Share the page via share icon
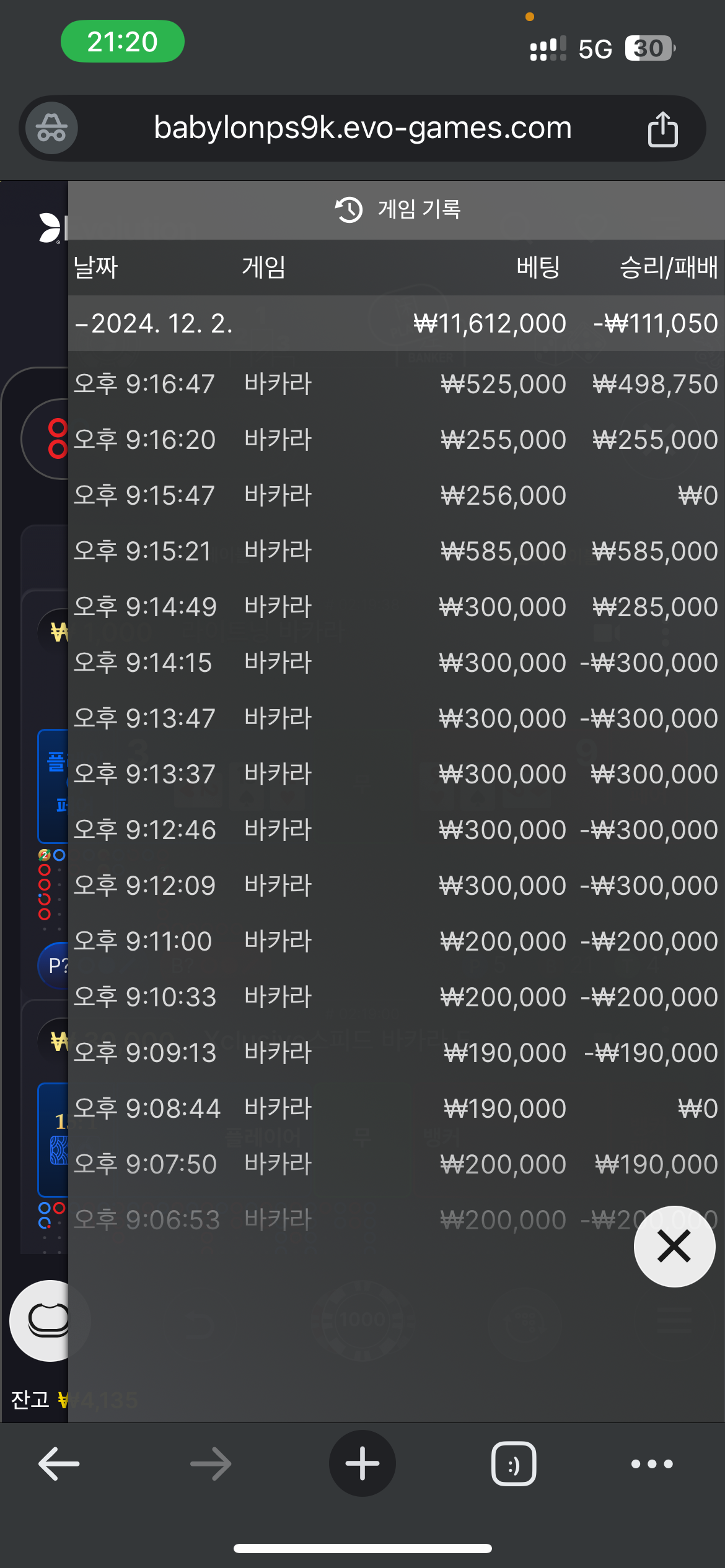 (662, 129)
